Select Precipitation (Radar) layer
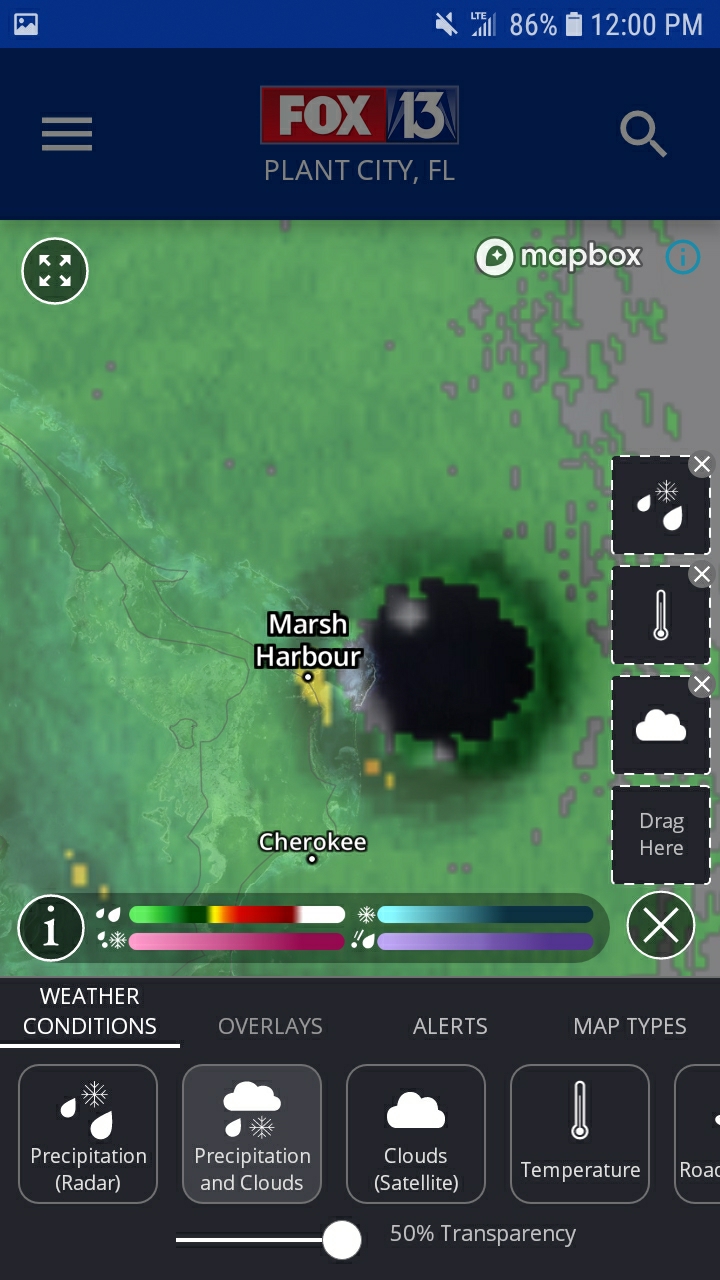720x1280 pixels. pyautogui.click(x=88, y=1133)
